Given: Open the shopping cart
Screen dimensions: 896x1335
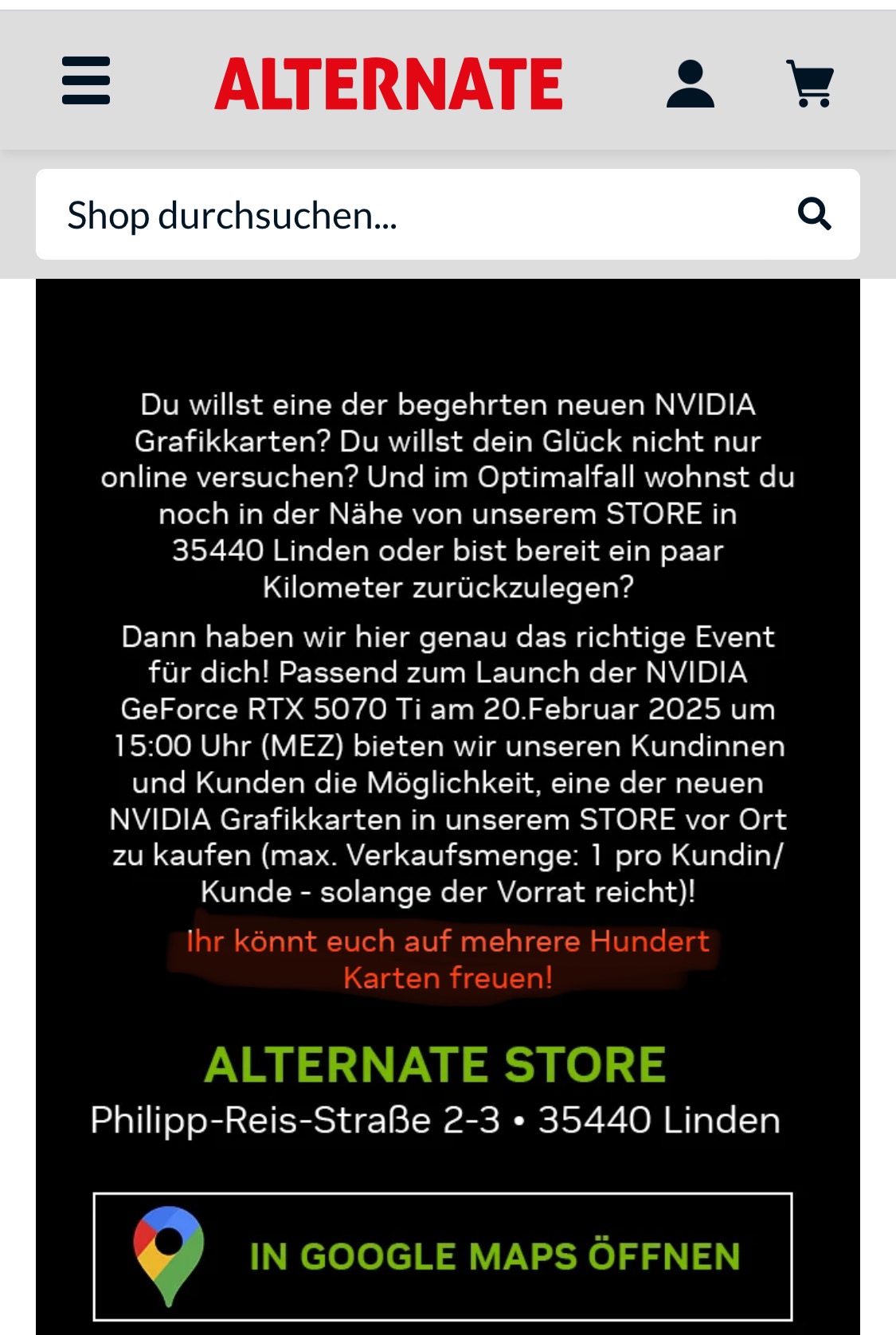Looking at the screenshot, I should (x=810, y=84).
